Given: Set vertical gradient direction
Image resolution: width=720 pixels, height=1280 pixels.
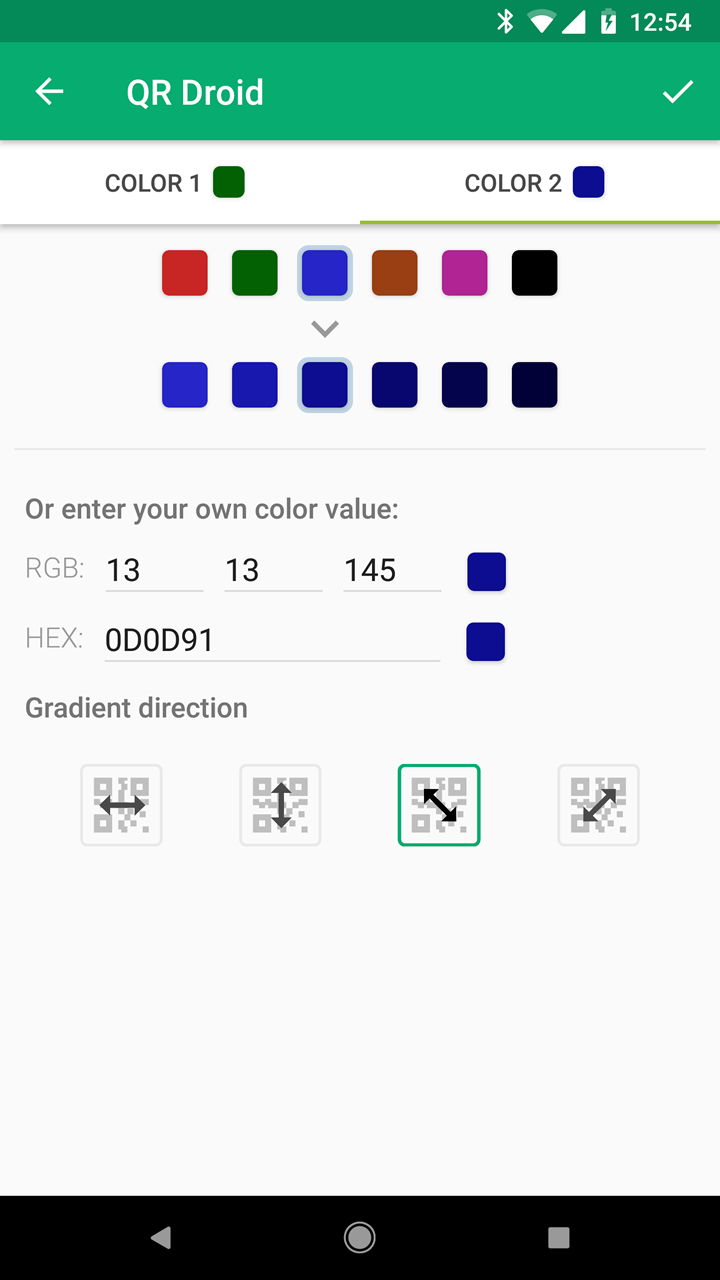Looking at the screenshot, I should coord(280,805).
